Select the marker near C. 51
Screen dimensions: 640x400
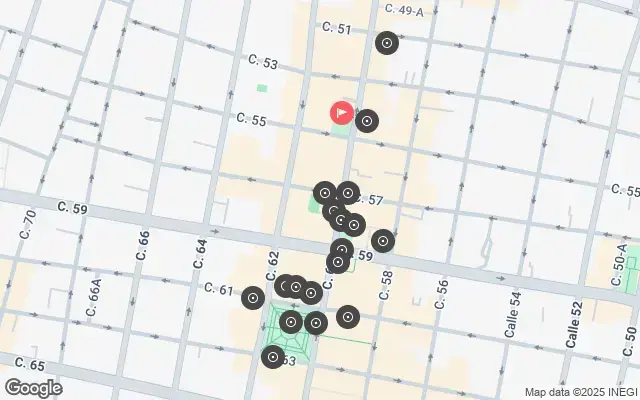coord(387,43)
